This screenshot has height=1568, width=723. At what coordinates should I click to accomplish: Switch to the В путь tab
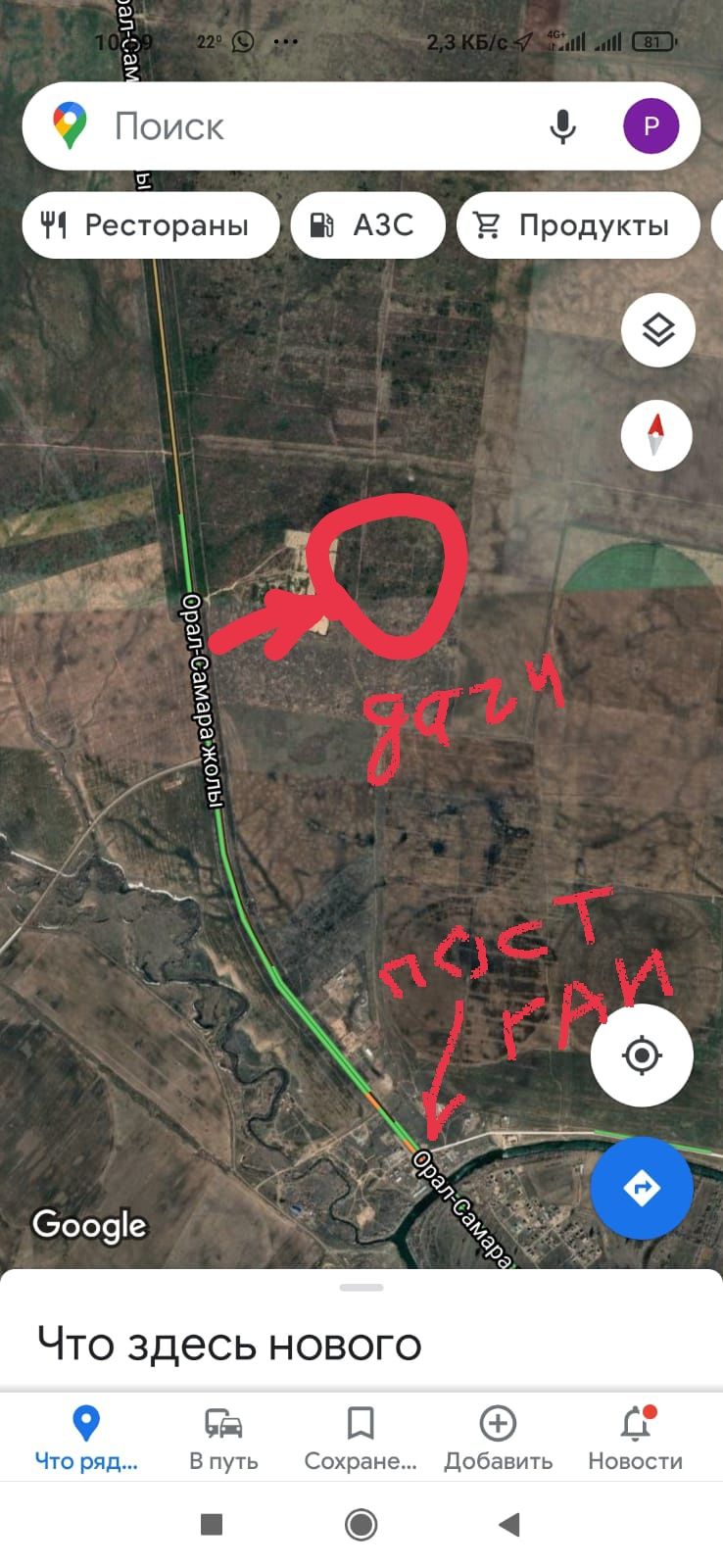[223, 1439]
